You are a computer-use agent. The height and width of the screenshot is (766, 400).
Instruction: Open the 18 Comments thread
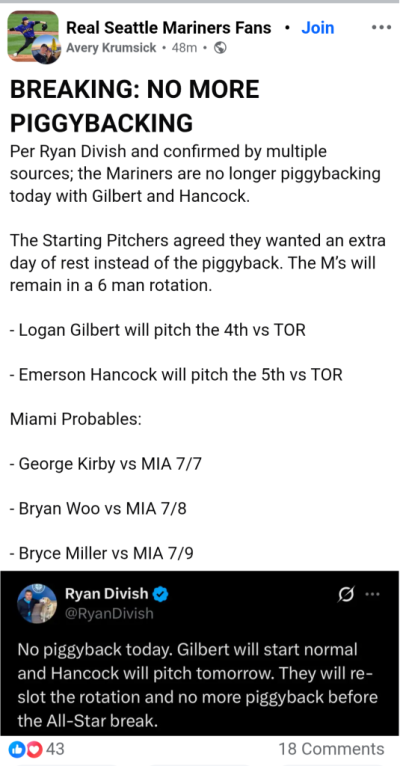[331, 749]
